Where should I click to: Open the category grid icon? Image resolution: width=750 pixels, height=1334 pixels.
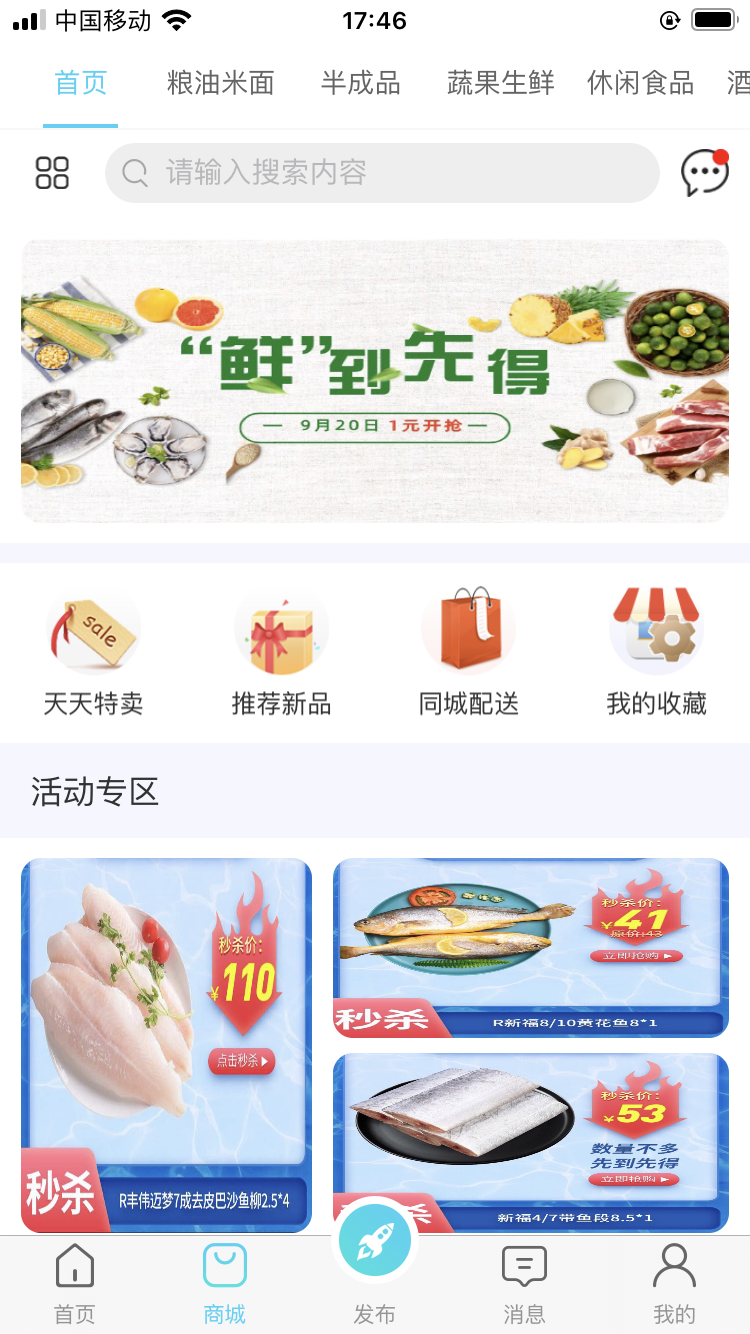tap(52, 173)
